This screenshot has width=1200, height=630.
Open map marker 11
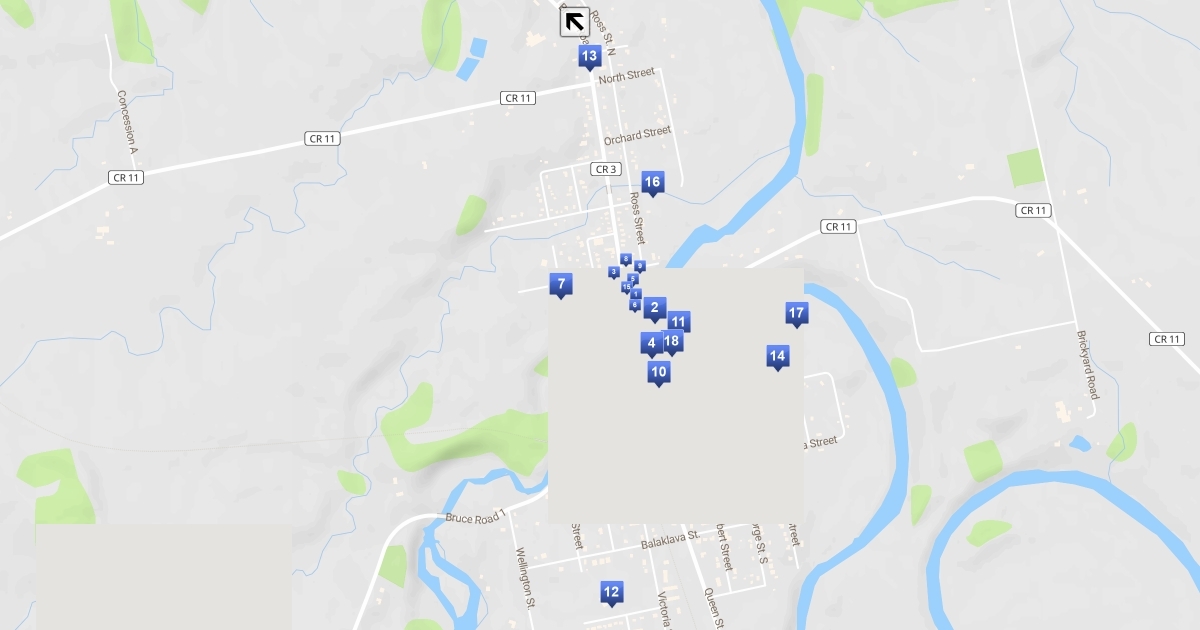point(678,322)
